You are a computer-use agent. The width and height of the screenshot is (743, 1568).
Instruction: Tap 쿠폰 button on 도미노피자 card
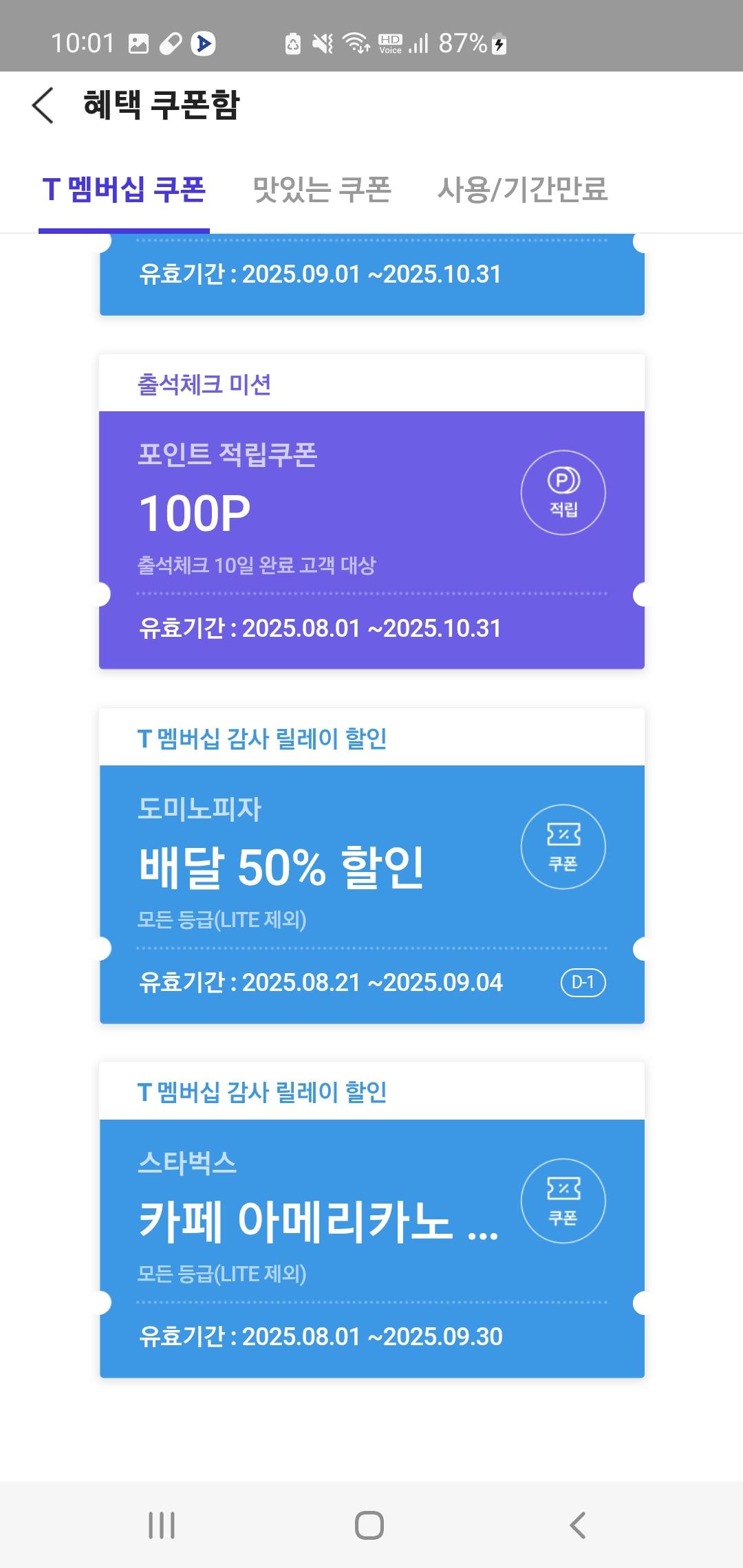click(x=563, y=847)
